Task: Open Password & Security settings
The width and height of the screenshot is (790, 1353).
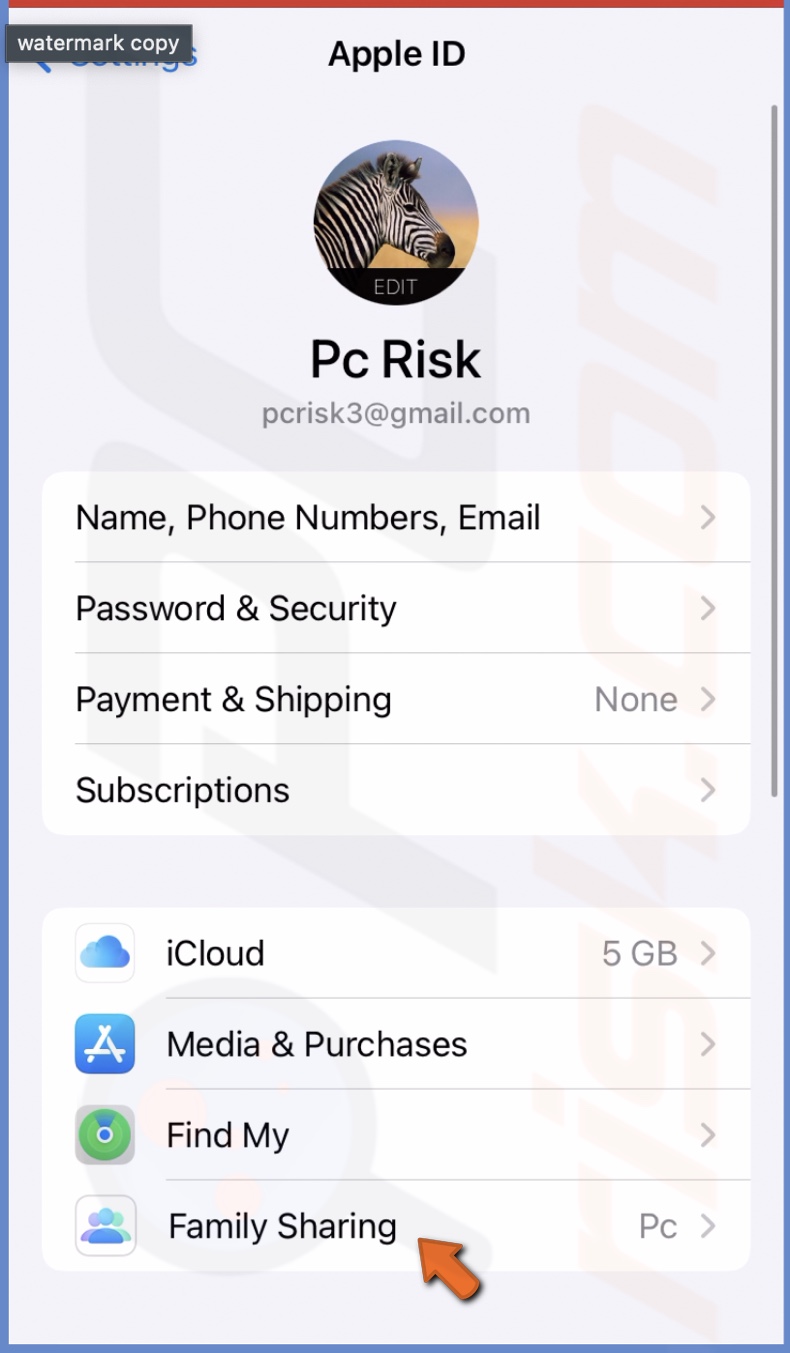Action: pos(395,608)
